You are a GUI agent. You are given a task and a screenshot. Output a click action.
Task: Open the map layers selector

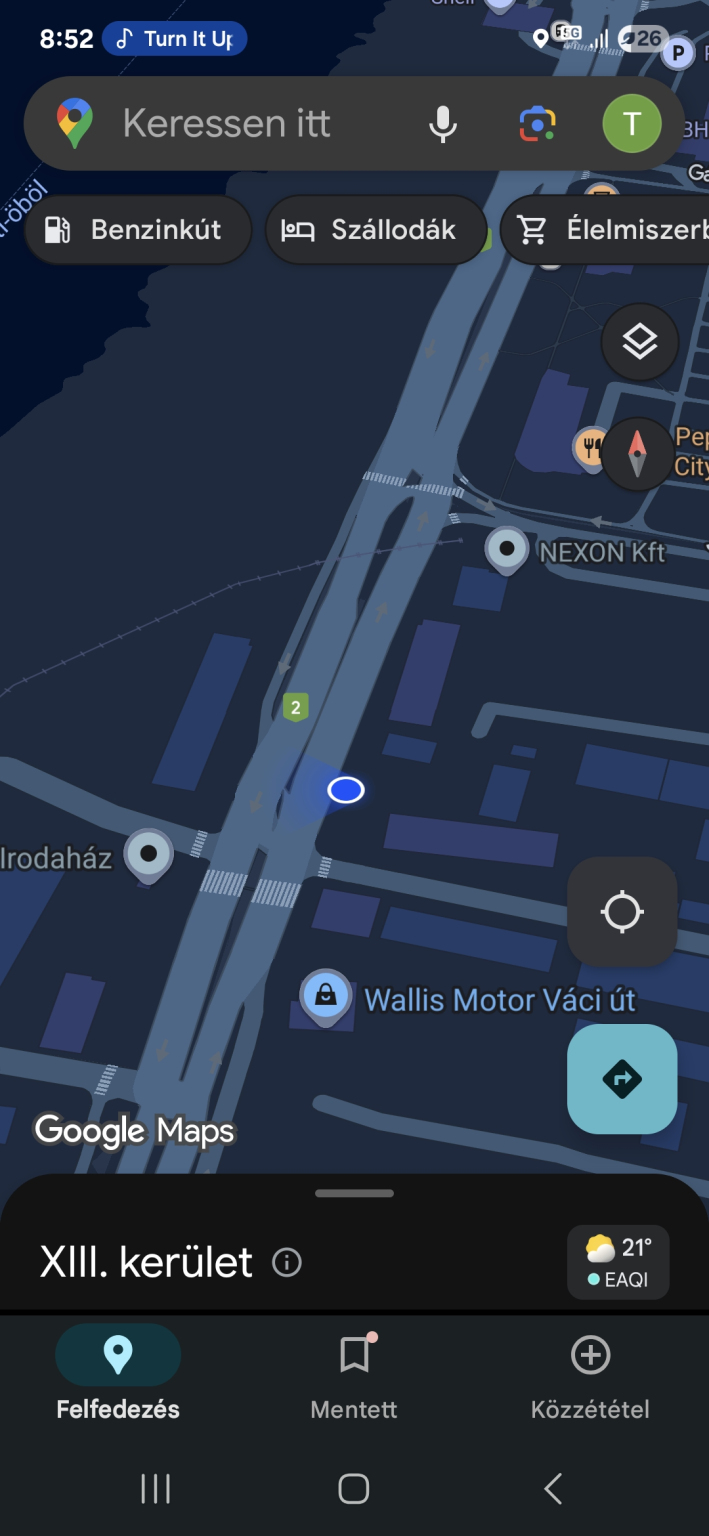pyautogui.click(x=639, y=342)
